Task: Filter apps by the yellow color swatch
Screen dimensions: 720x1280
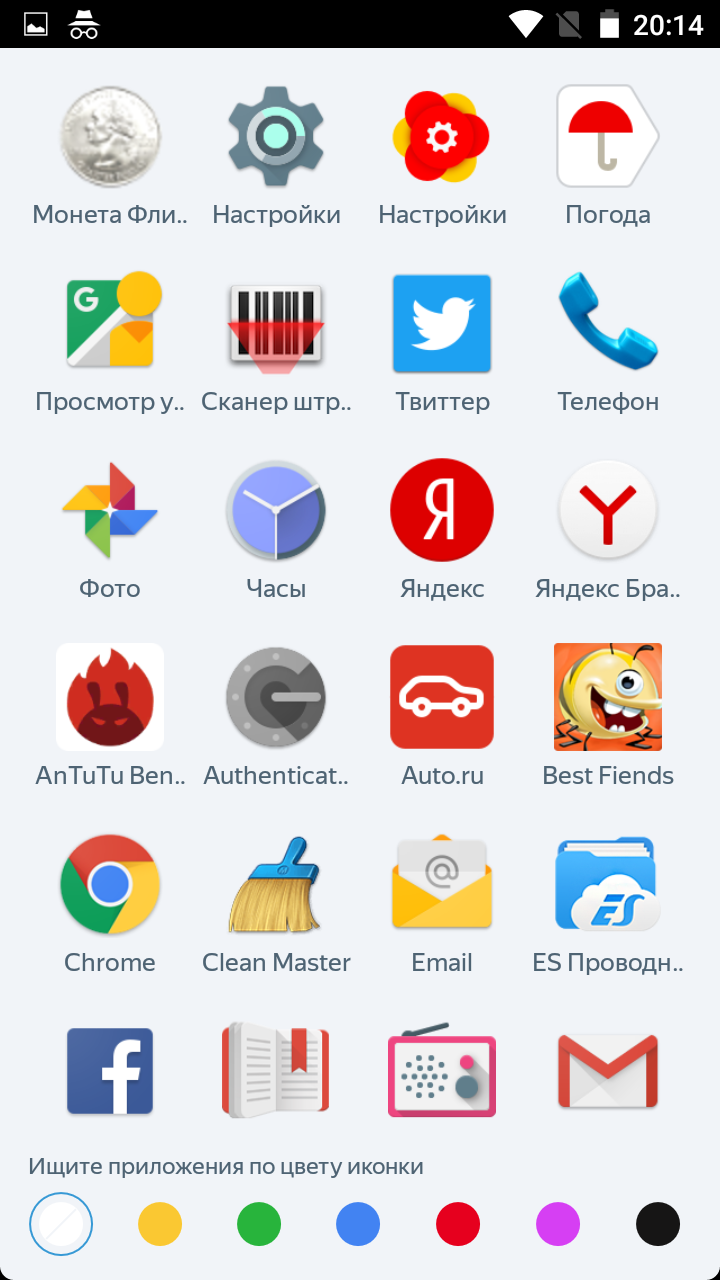Action: [160, 1224]
